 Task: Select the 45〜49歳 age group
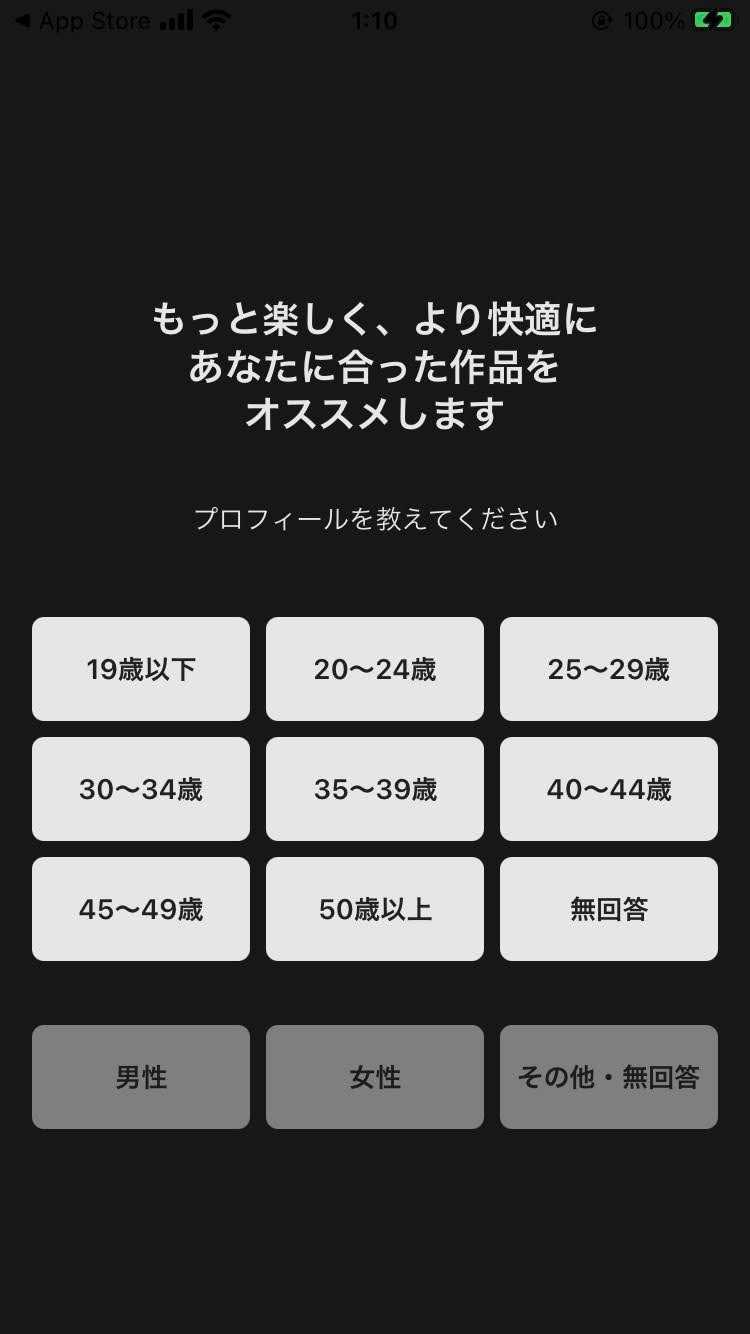(141, 909)
